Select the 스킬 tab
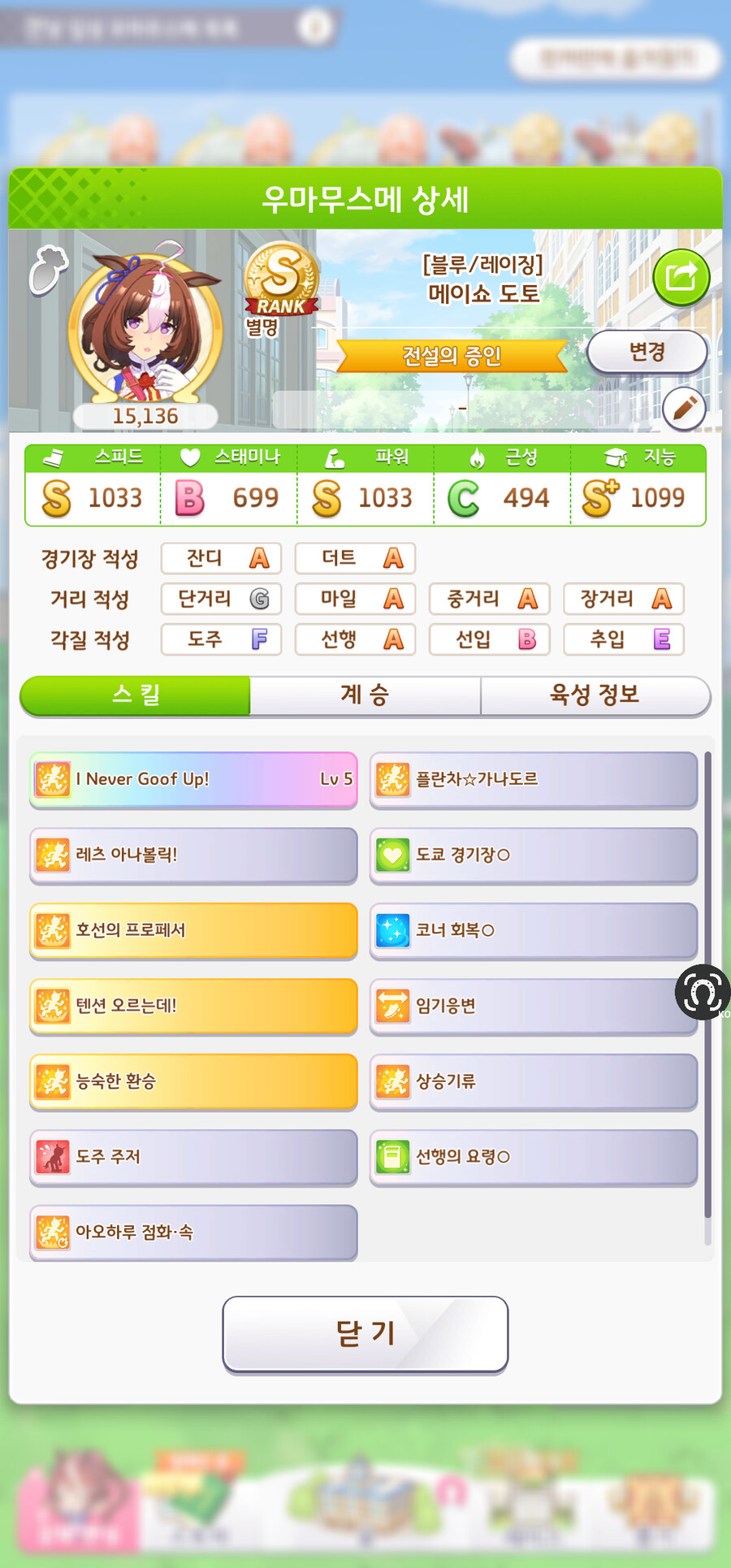Viewport: 731px width, 1568px height. pyautogui.click(x=135, y=695)
